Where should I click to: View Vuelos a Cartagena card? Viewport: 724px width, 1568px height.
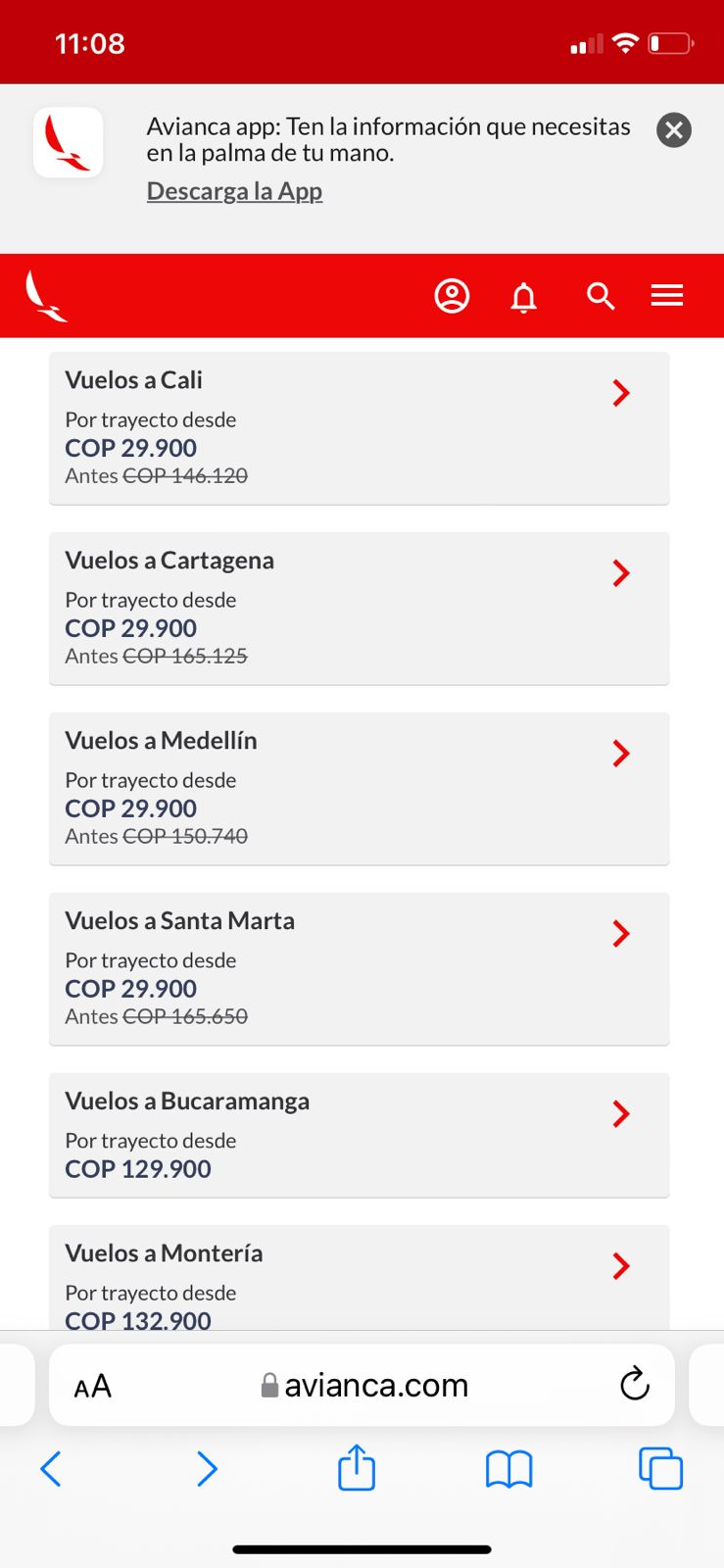pos(359,609)
